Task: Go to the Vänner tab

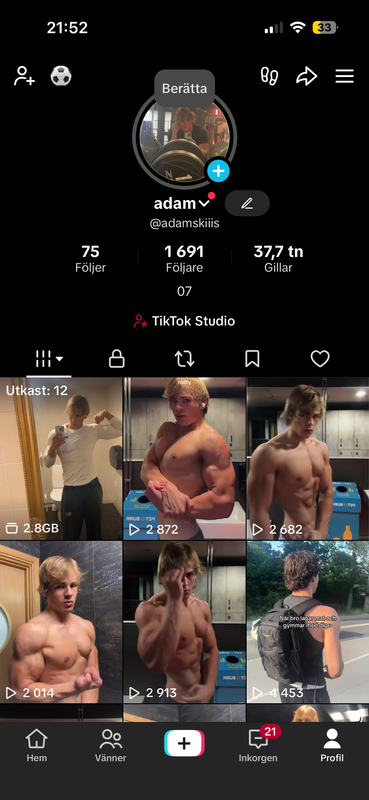Action: 110,745
